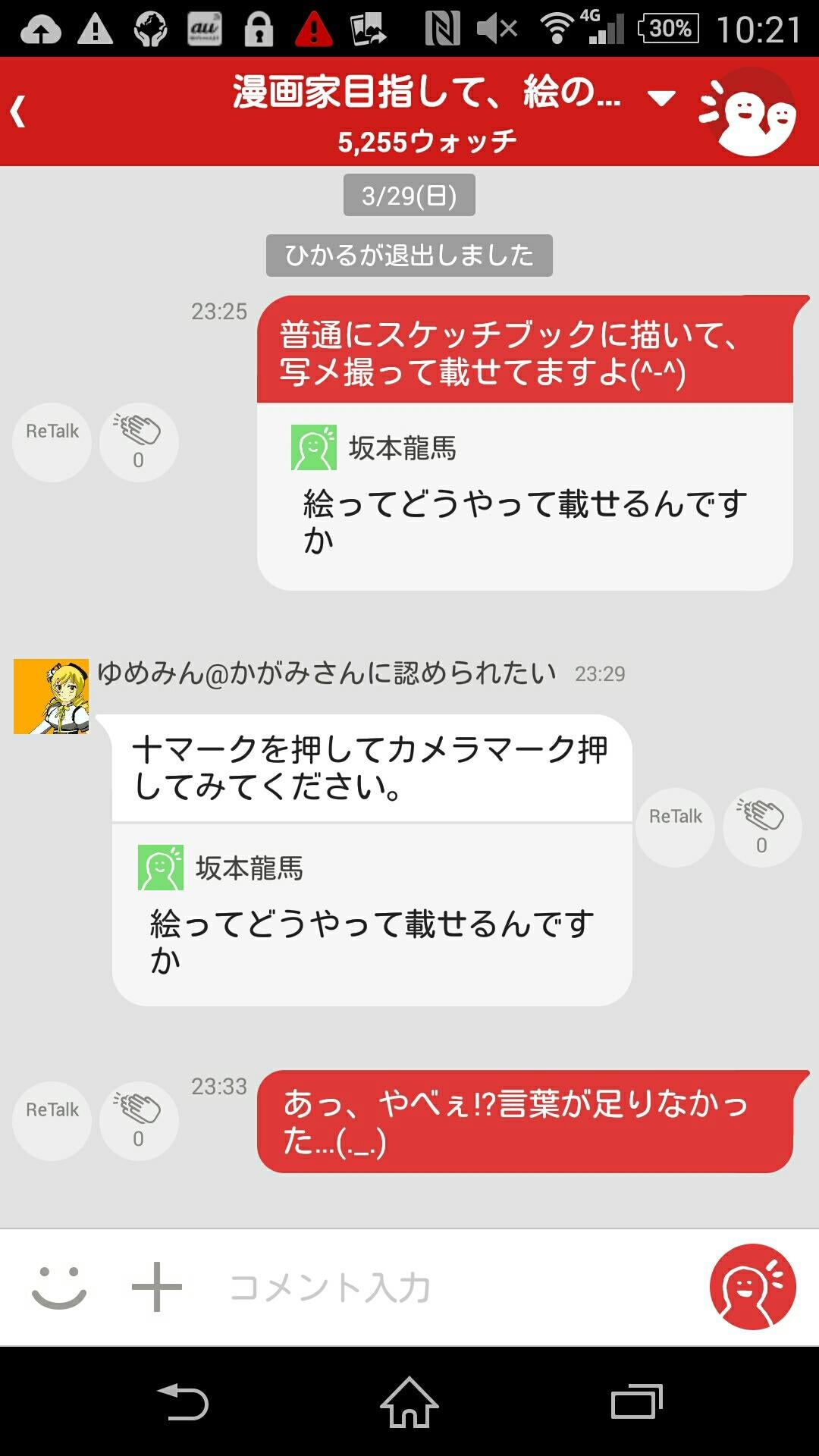Tap the 5,255 watch counter label
This screenshot has height=1456, width=819.
point(427,140)
